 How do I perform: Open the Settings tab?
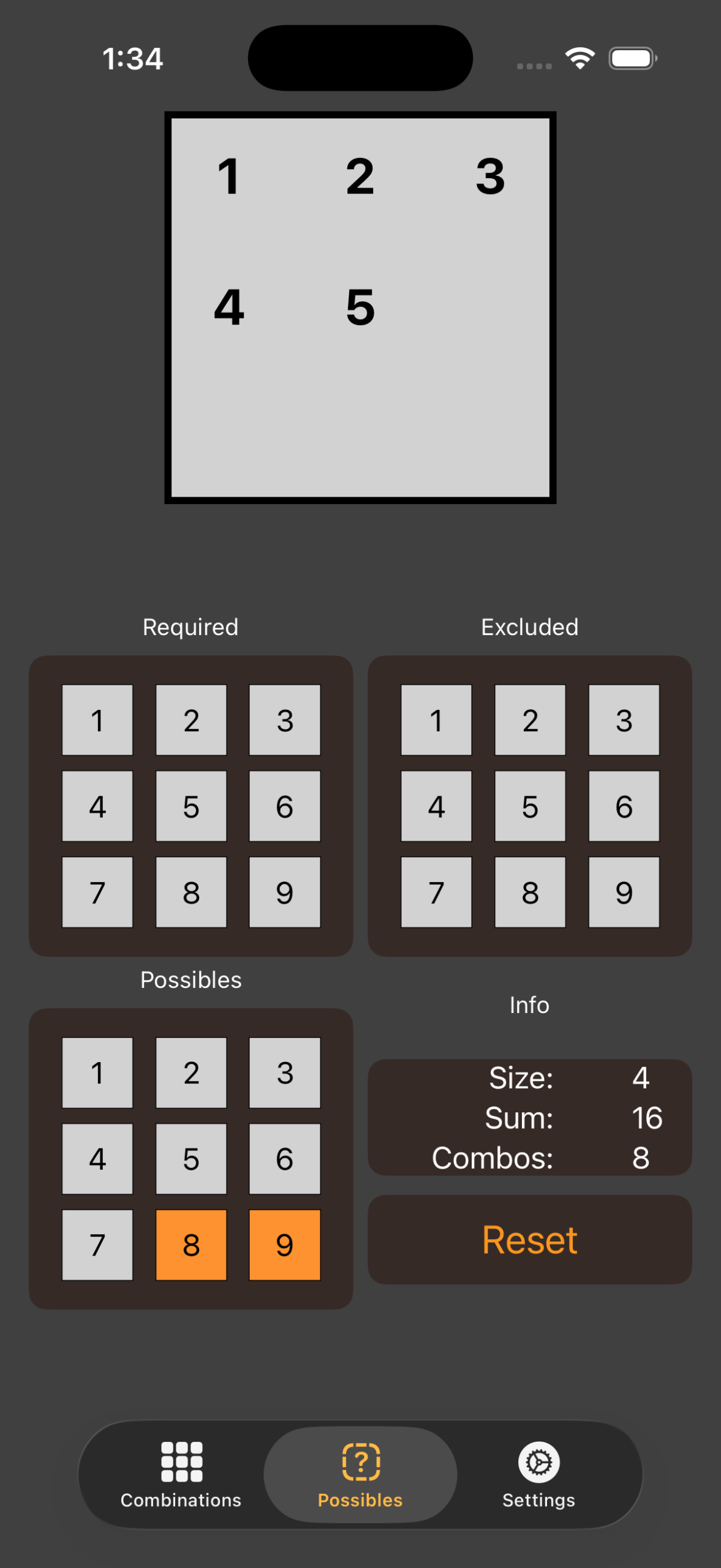(538, 1474)
